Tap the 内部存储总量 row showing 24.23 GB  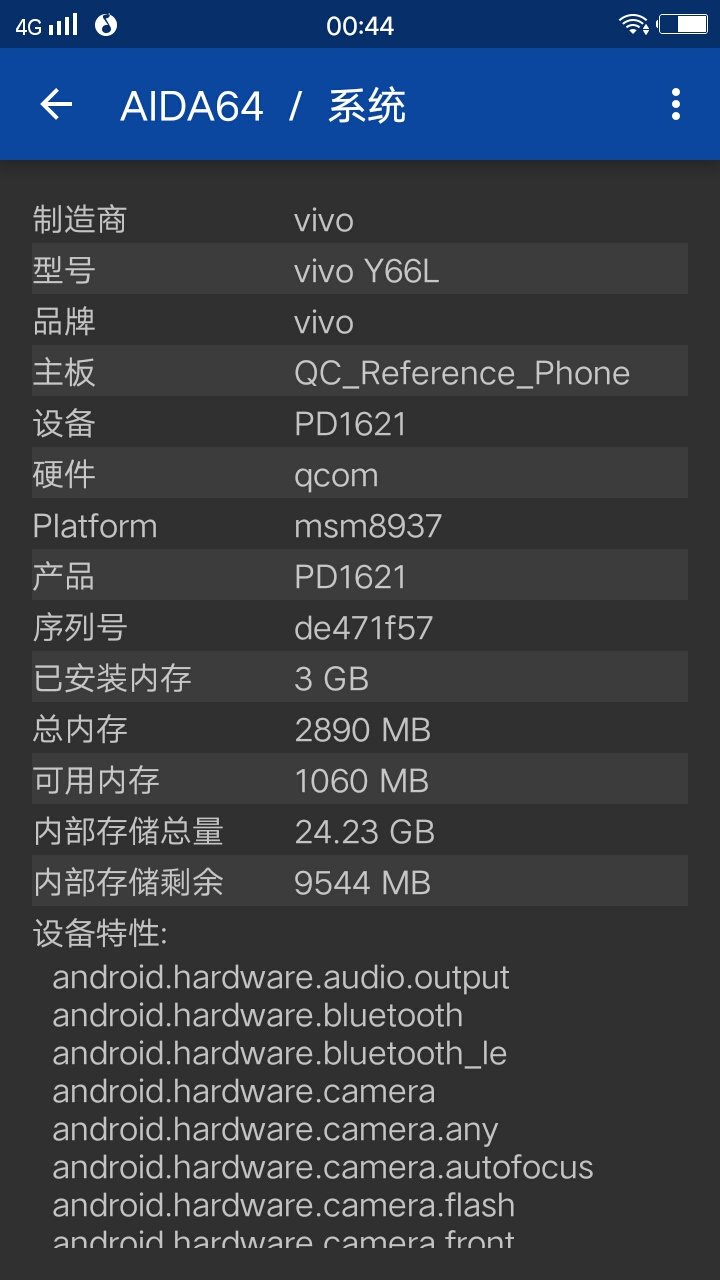(x=360, y=830)
